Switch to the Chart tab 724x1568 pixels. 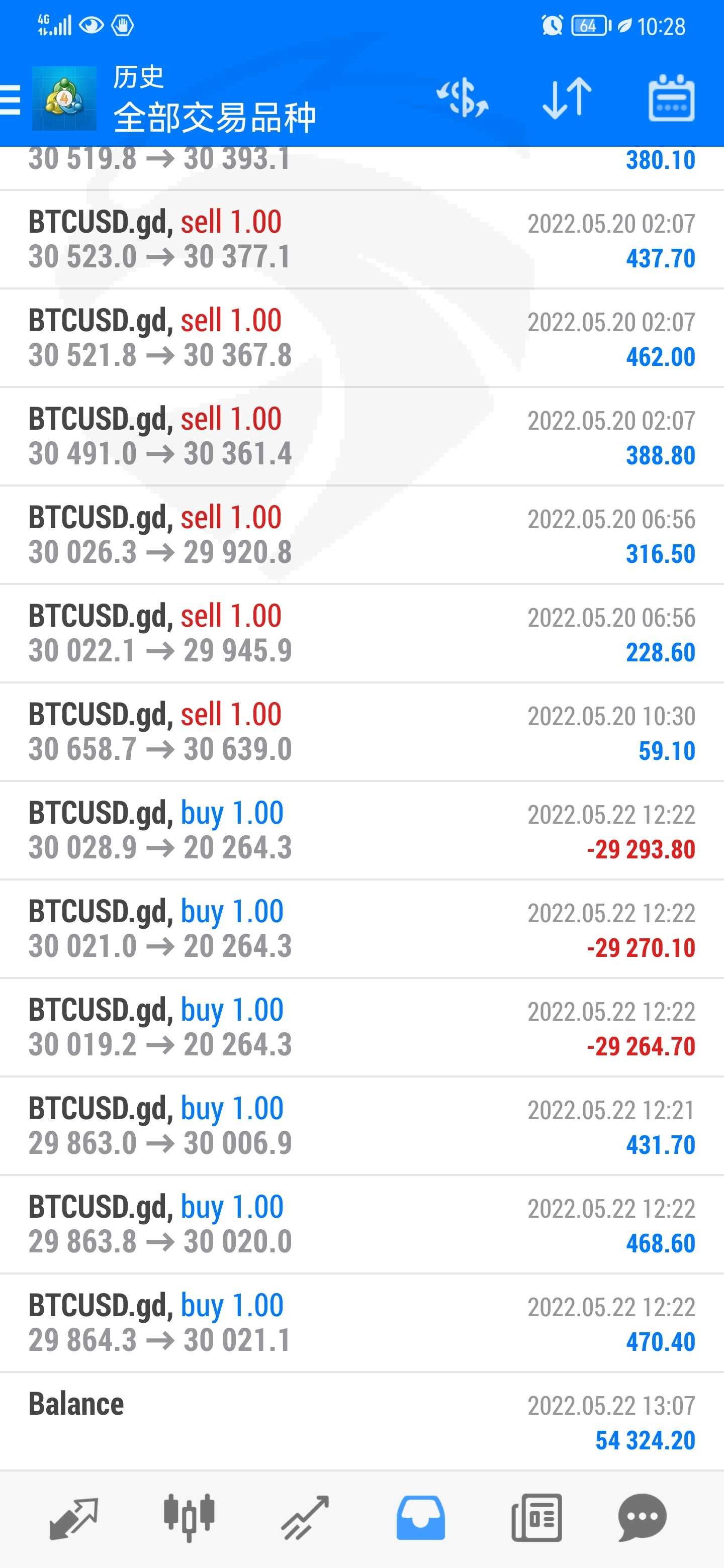click(x=190, y=1518)
